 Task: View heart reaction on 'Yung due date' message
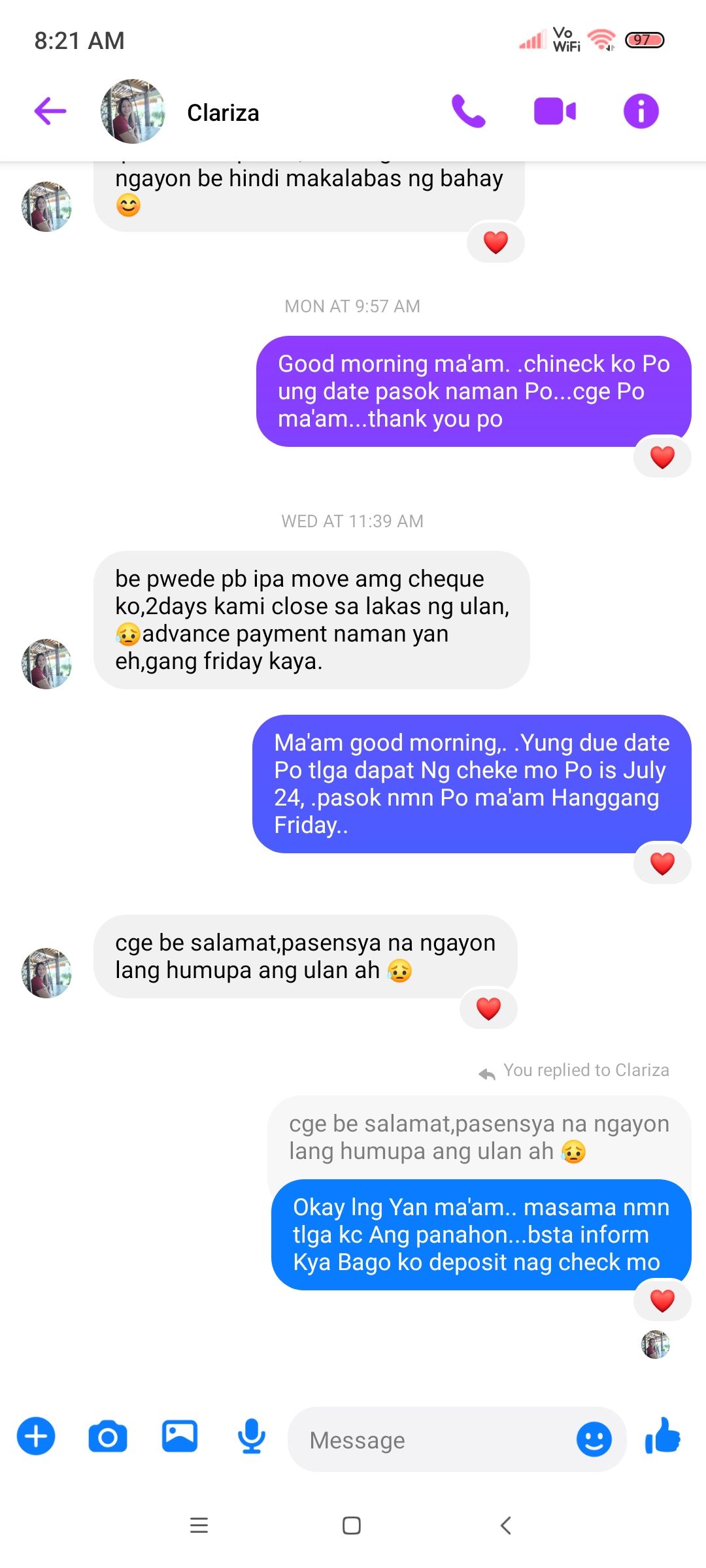[x=662, y=864]
